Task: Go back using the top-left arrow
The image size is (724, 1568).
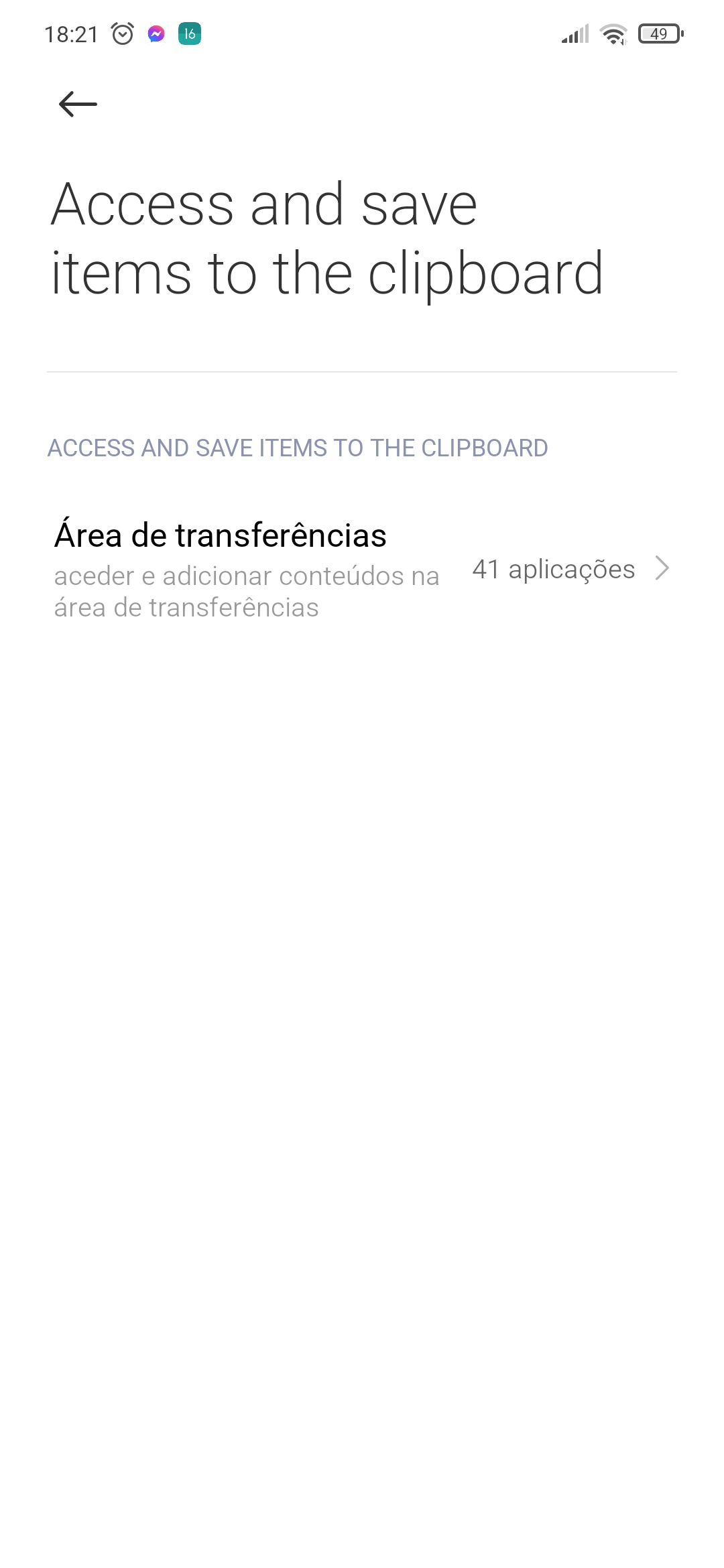Action: pyautogui.click(x=78, y=104)
